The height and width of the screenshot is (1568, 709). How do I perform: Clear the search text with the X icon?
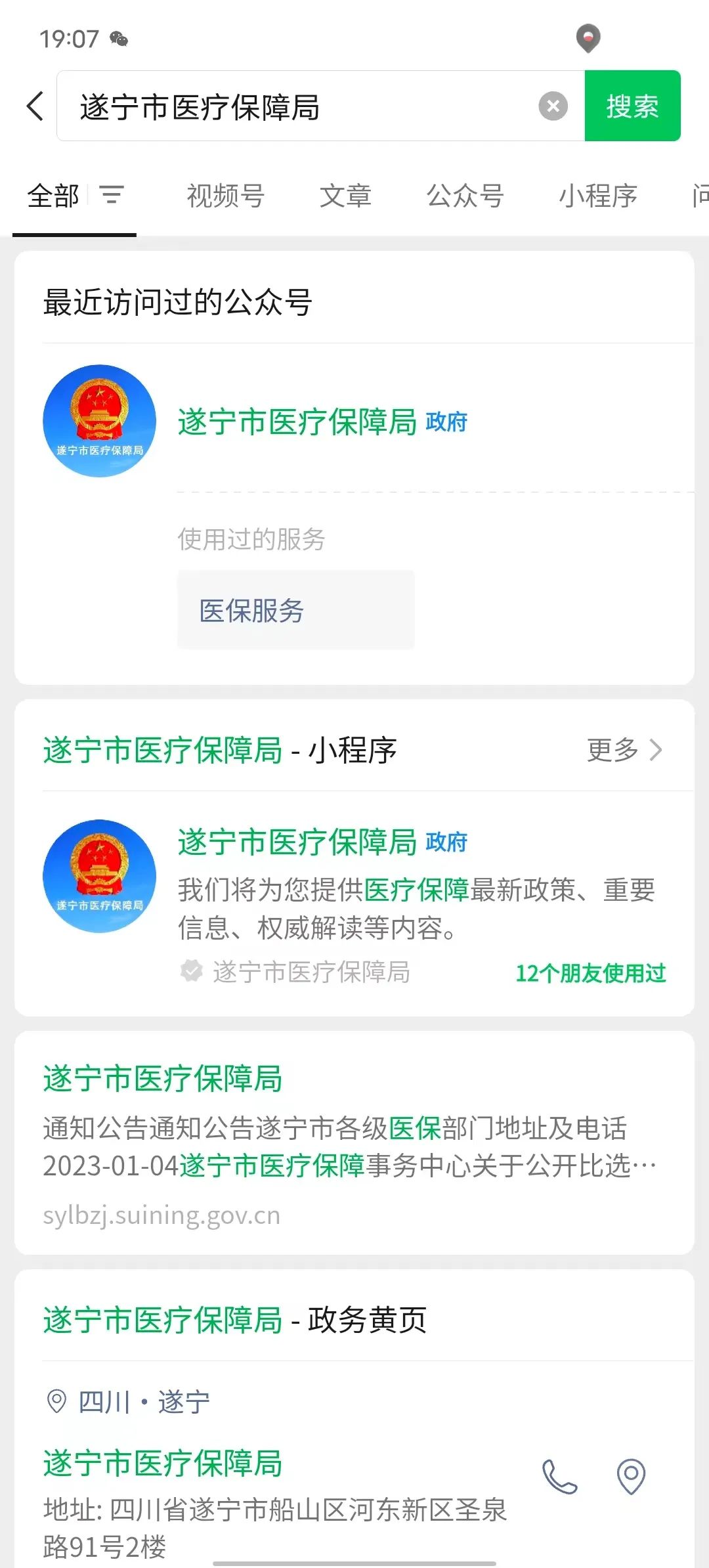tap(553, 106)
